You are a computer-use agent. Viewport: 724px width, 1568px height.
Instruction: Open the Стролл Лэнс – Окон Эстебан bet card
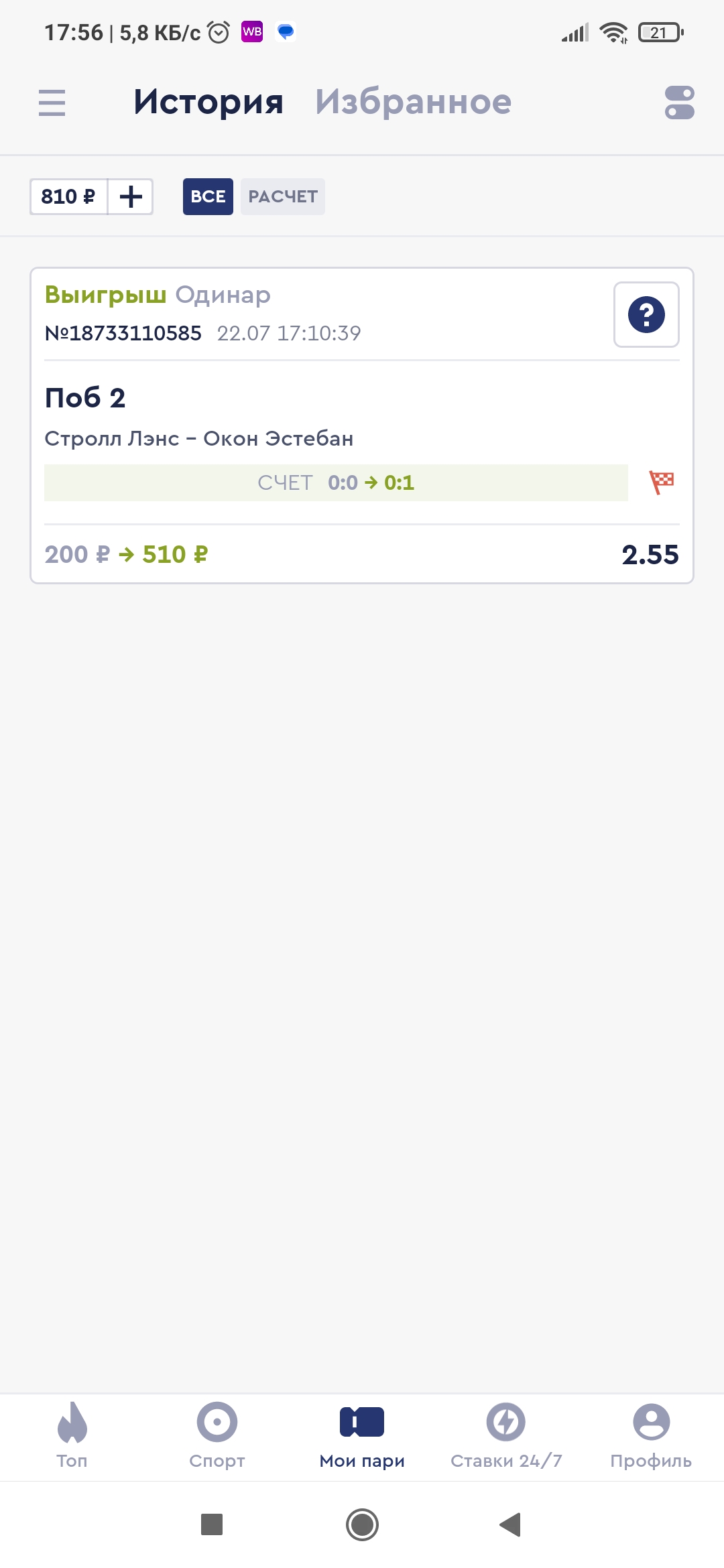[x=362, y=426]
